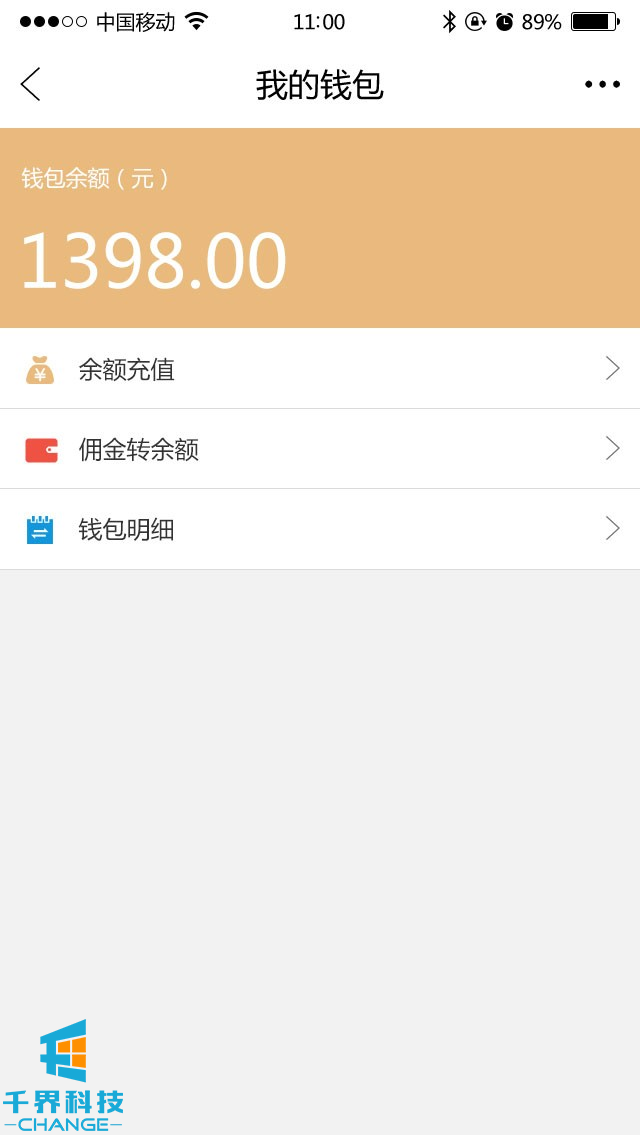Image resolution: width=640 pixels, height=1135 pixels.
Task: Open 余额充值 to top up balance
Action: click(x=320, y=369)
